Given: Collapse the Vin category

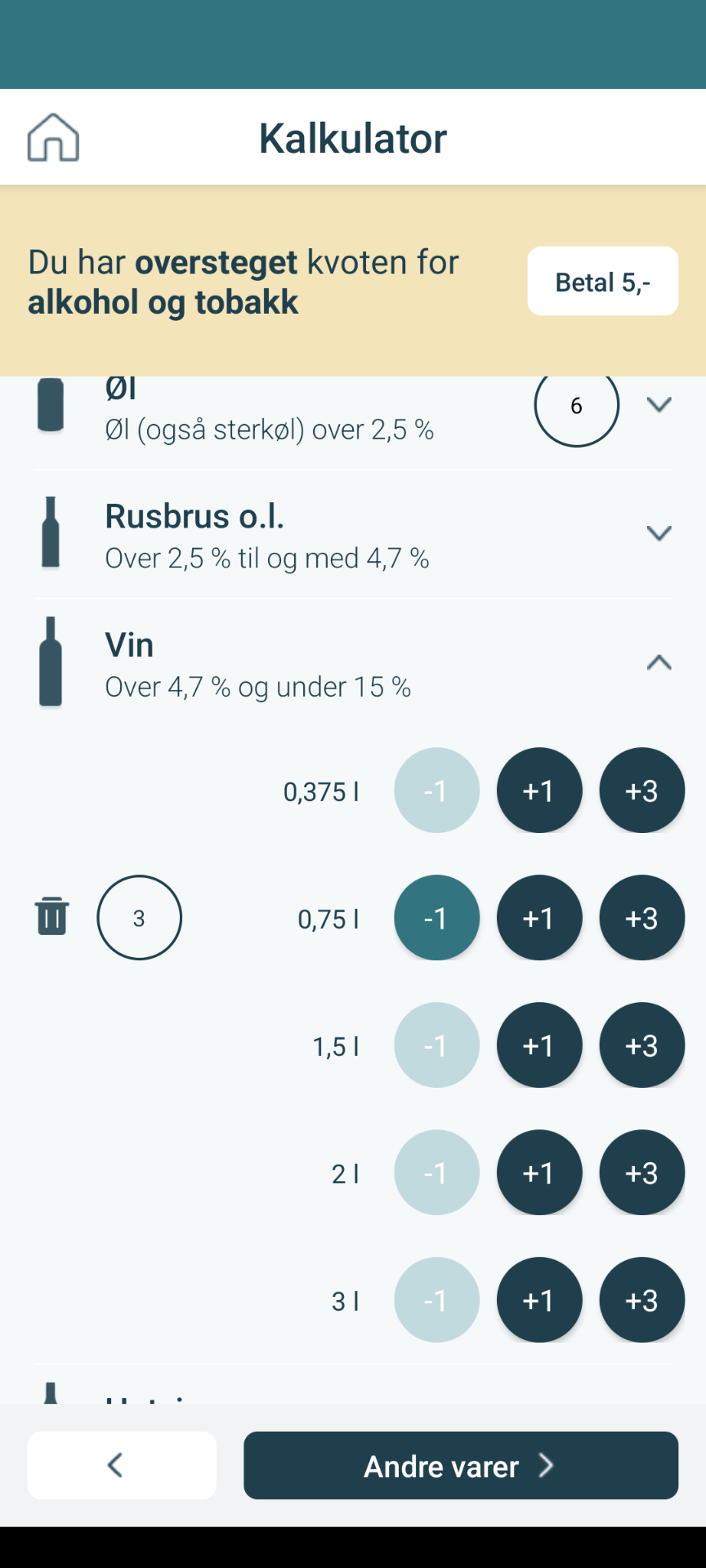Looking at the screenshot, I should (x=659, y=662).
